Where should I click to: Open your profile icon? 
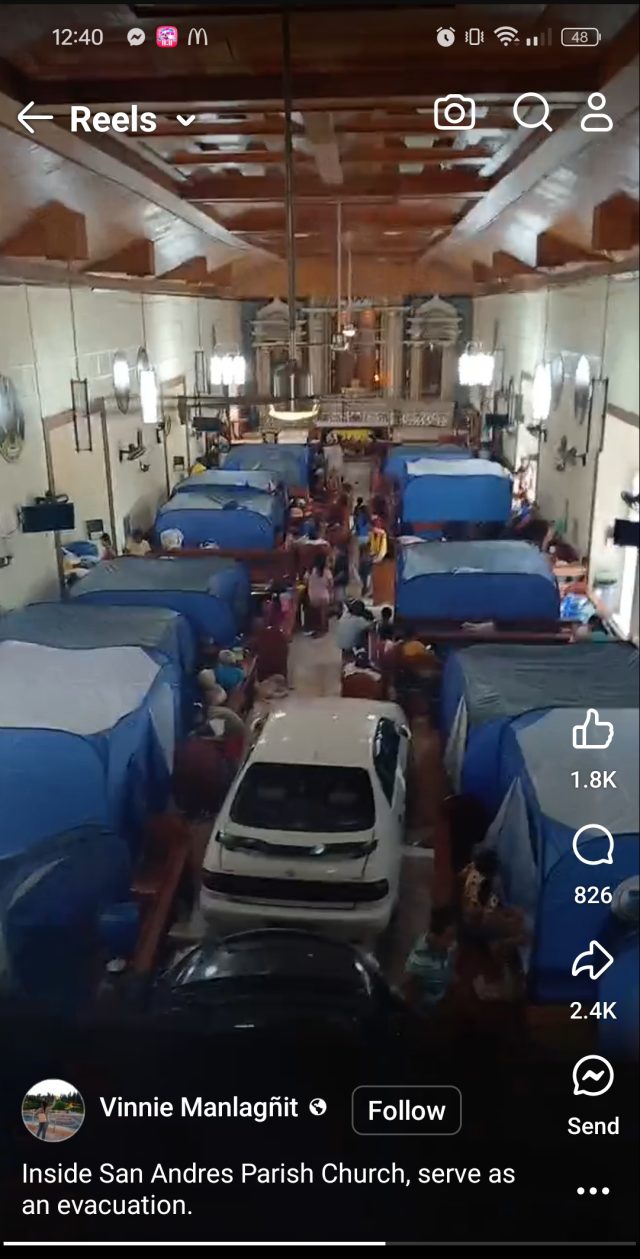(596, 113)
